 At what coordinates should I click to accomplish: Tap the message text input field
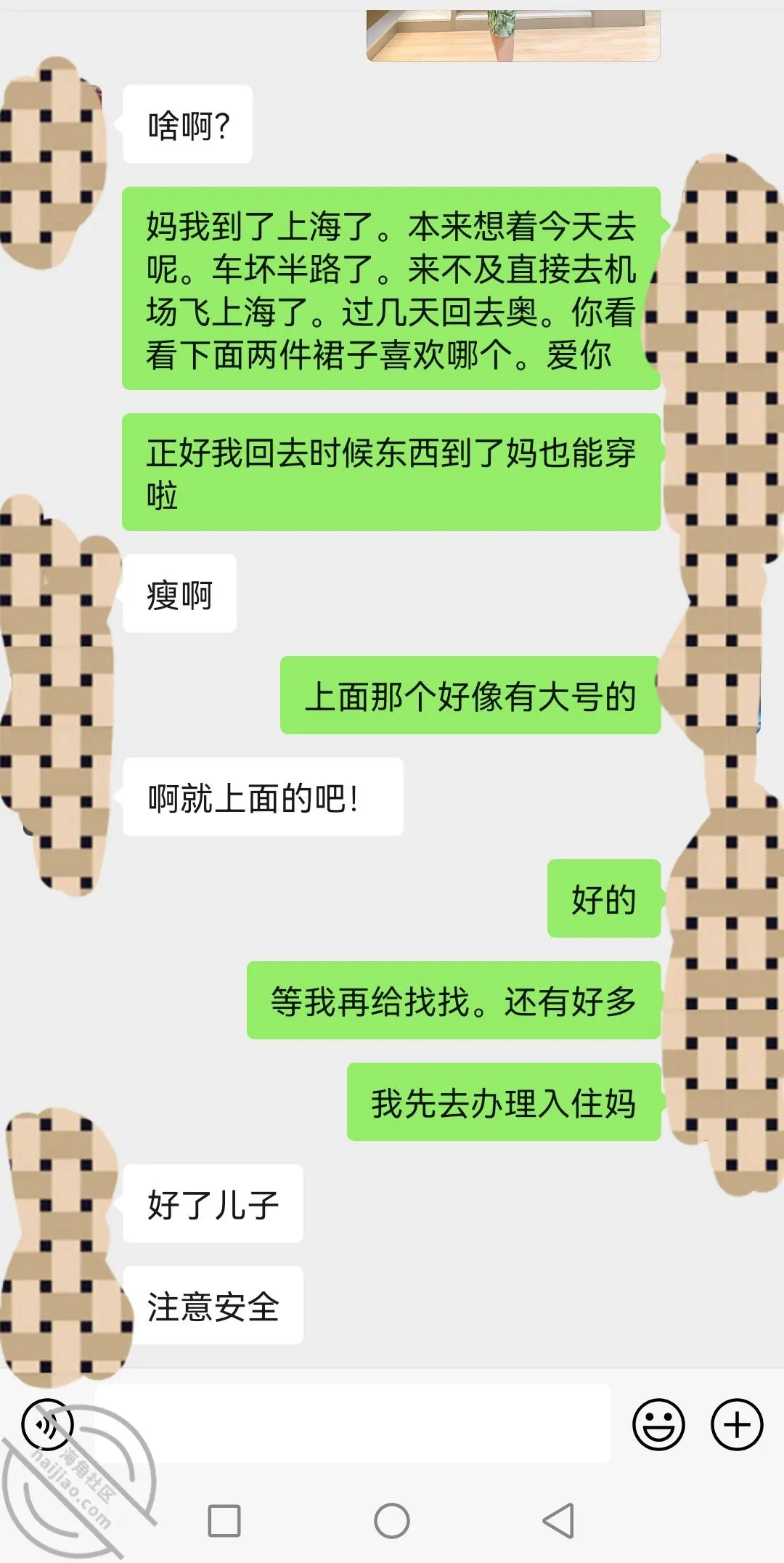coord(353,1423)
